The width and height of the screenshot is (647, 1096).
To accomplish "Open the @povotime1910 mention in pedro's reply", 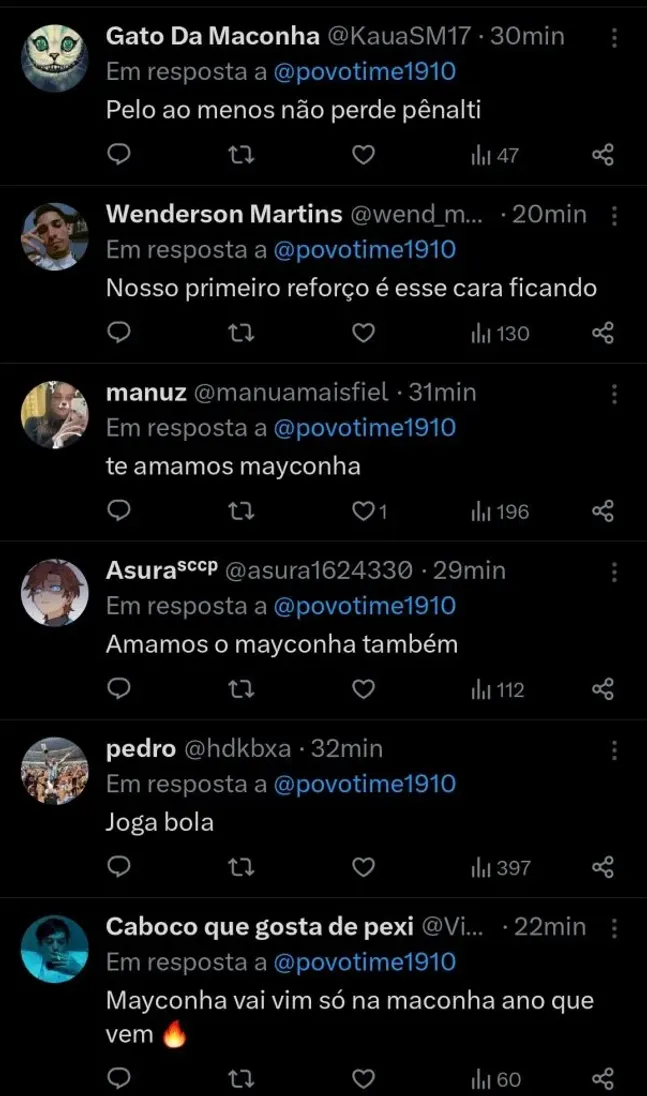I will point(363,785).
